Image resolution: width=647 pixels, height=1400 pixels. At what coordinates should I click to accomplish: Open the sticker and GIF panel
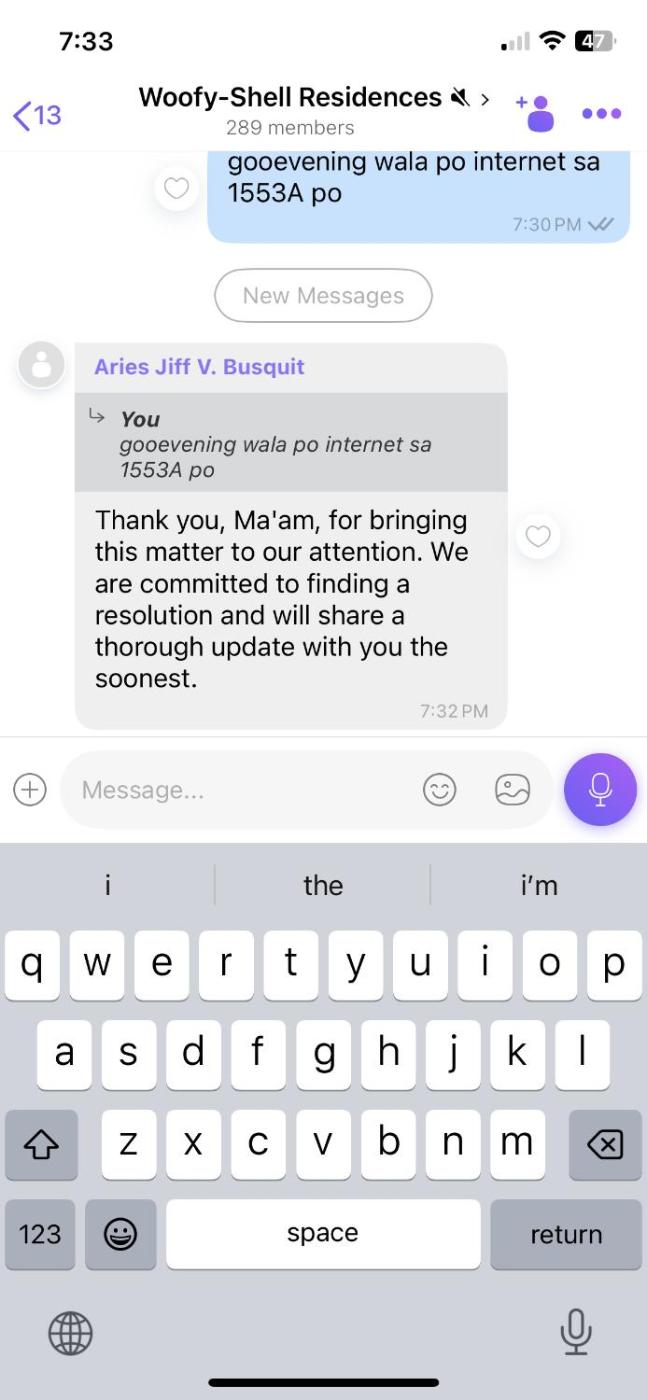click(512, 790)
